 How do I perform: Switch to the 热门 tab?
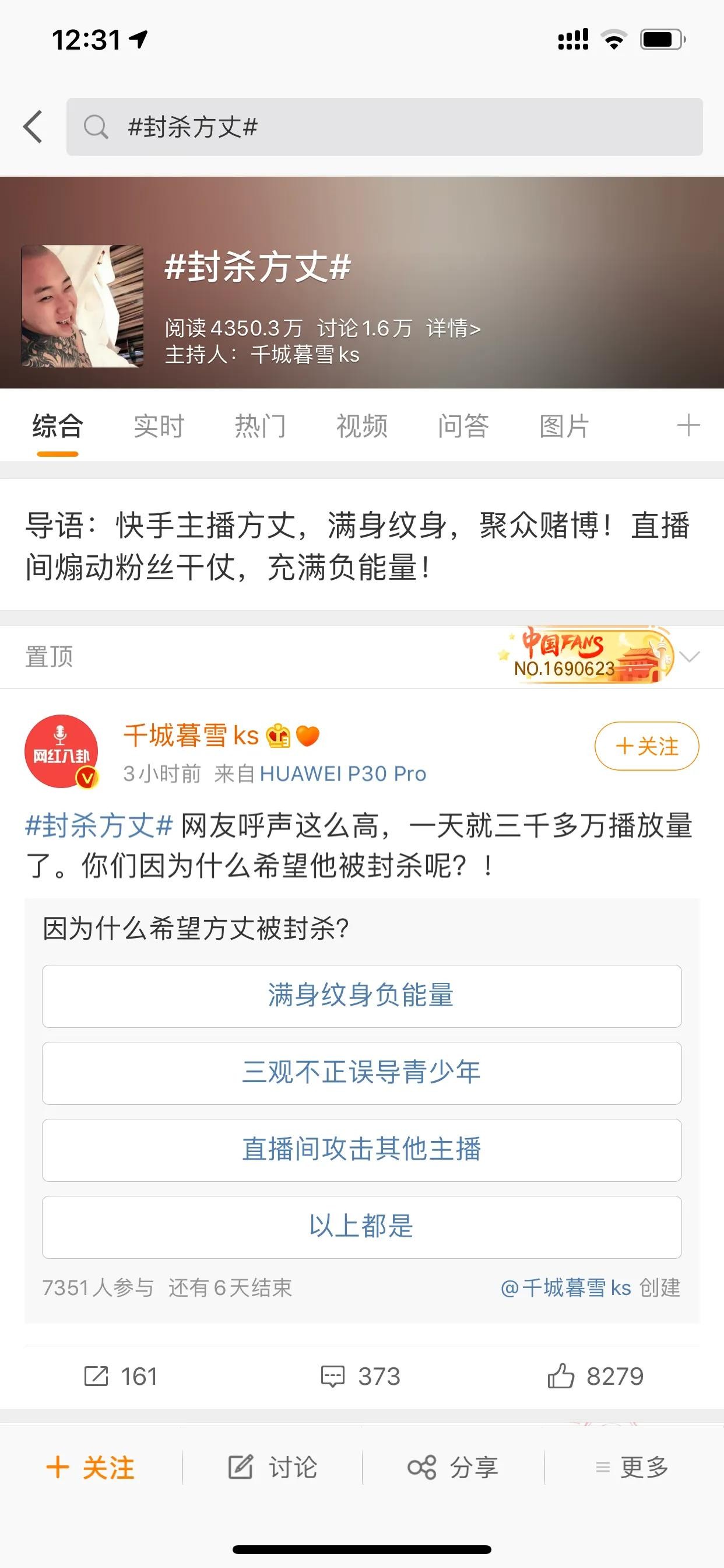click(x=260, y=426)
